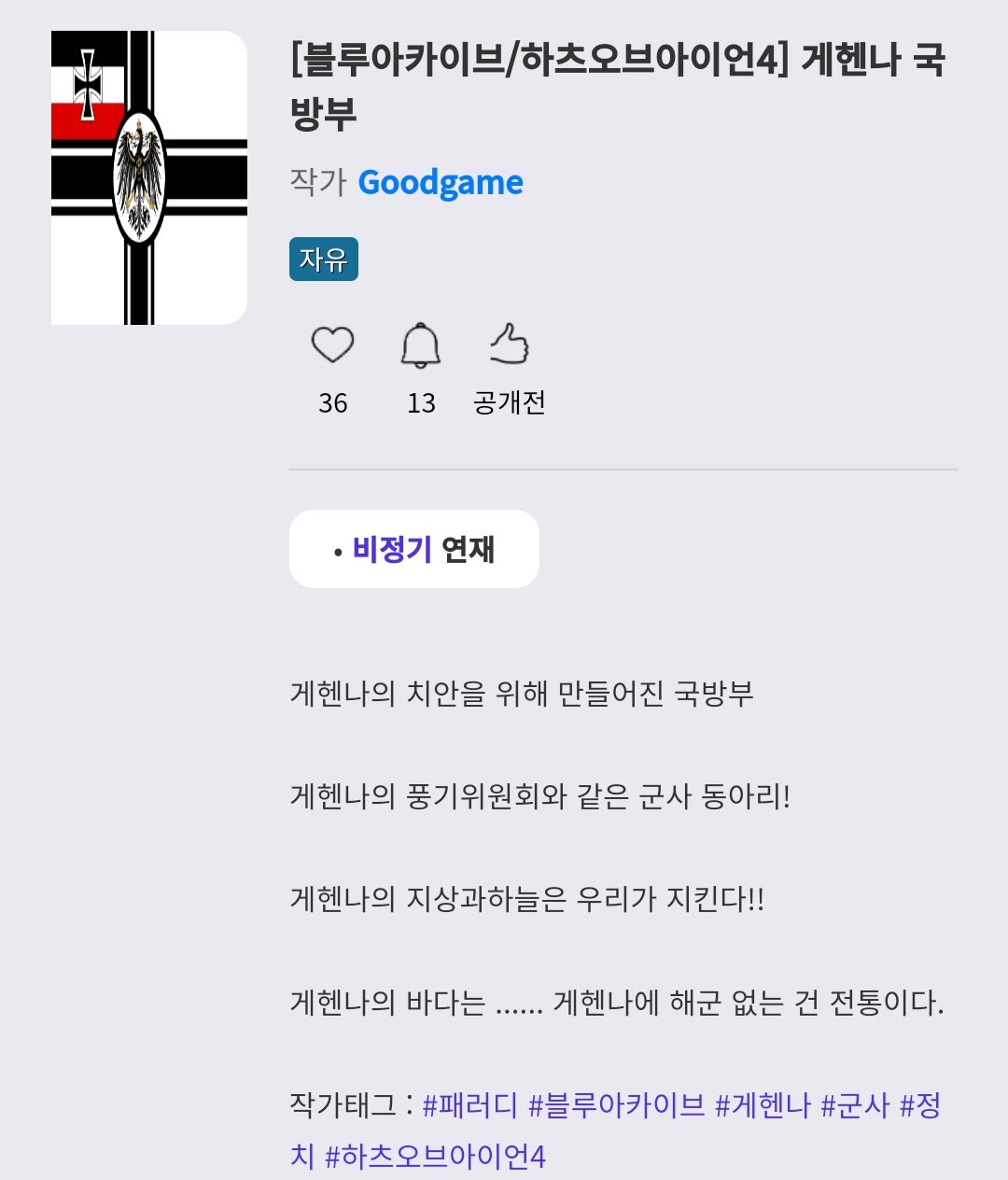Open the #군사 hashtag
The width and height of the screenshot is (1008, 1180).
[855, 1106]
